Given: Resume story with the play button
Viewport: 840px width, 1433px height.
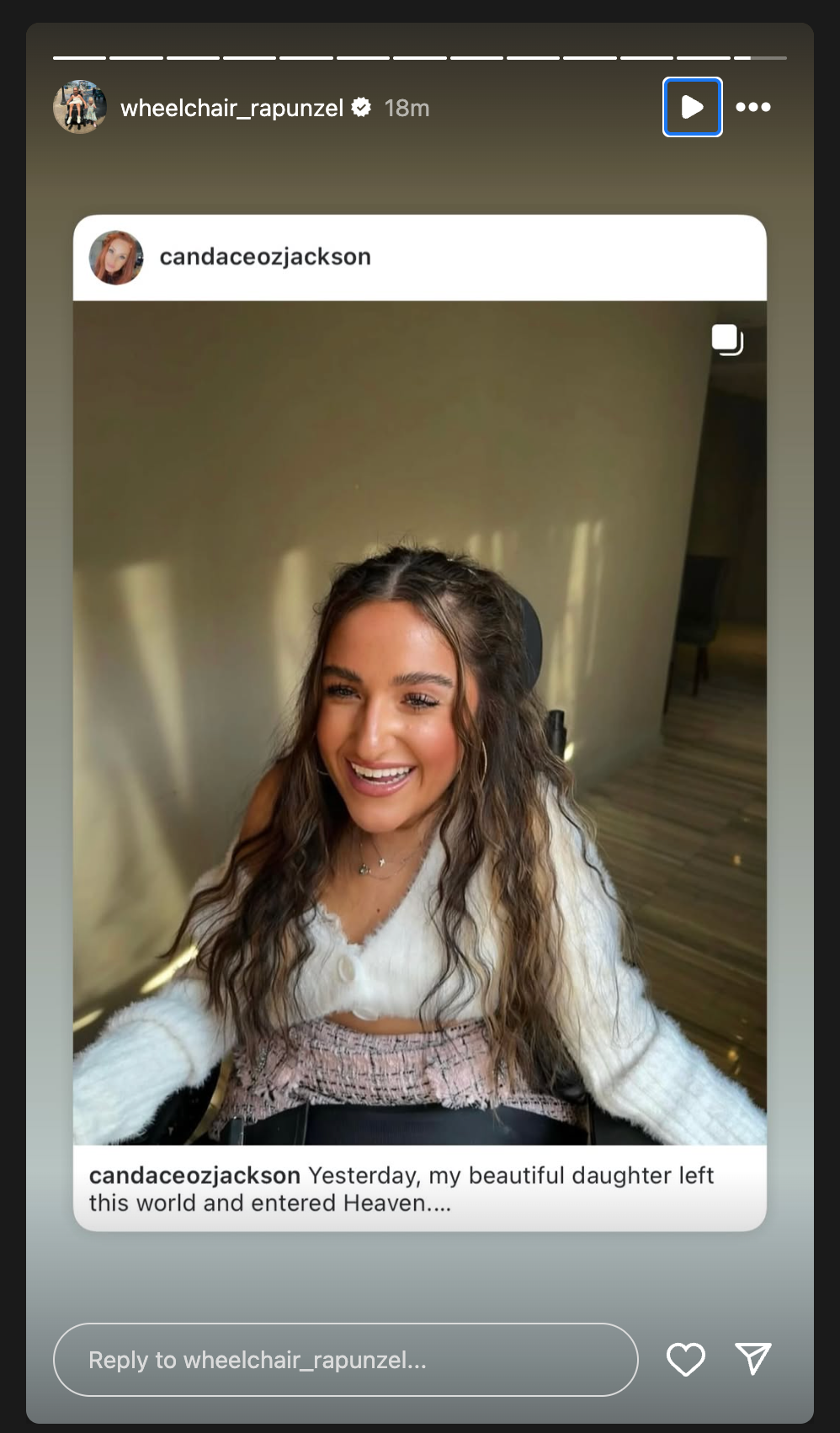Looking at the screenshot, I should [692, 107].
